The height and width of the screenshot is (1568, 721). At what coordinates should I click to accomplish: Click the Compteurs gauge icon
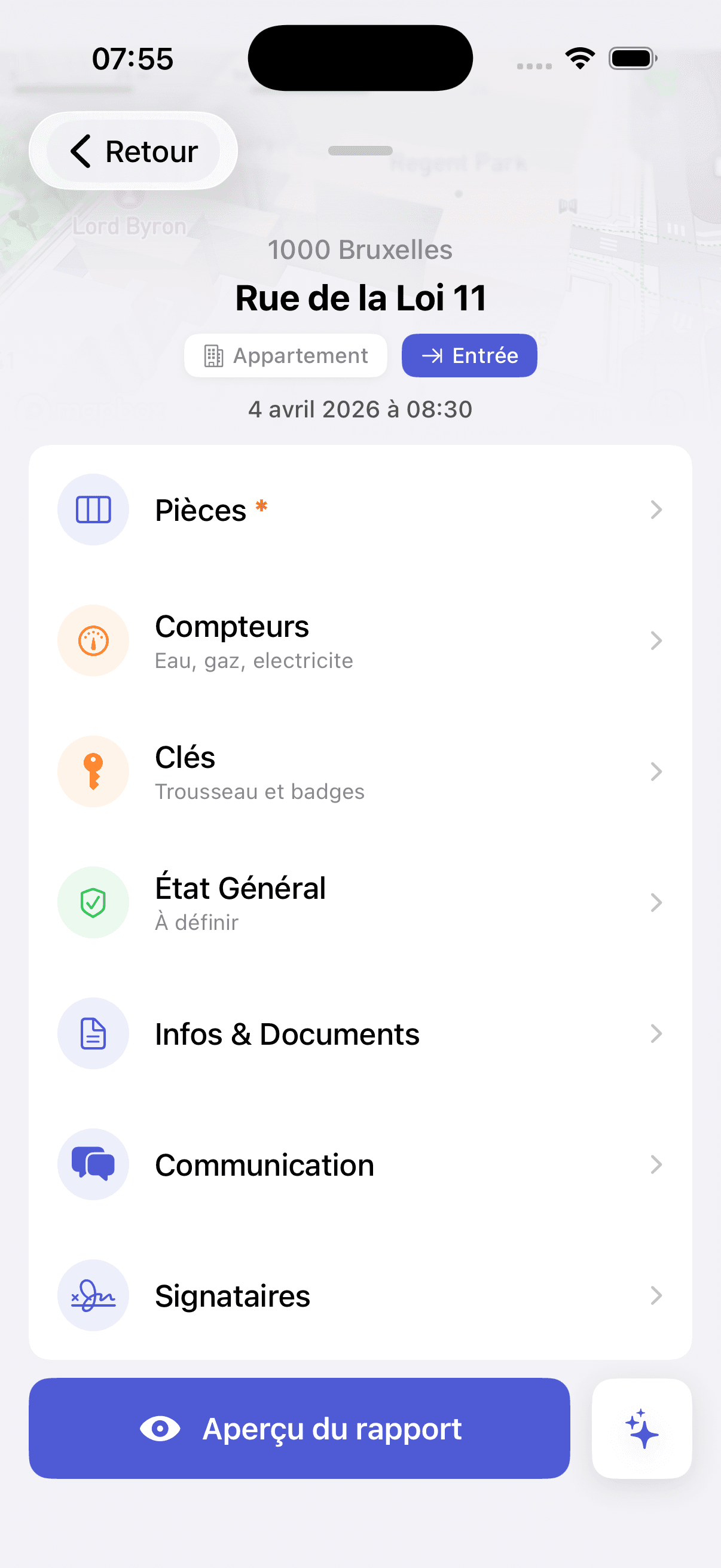[93, 640]
